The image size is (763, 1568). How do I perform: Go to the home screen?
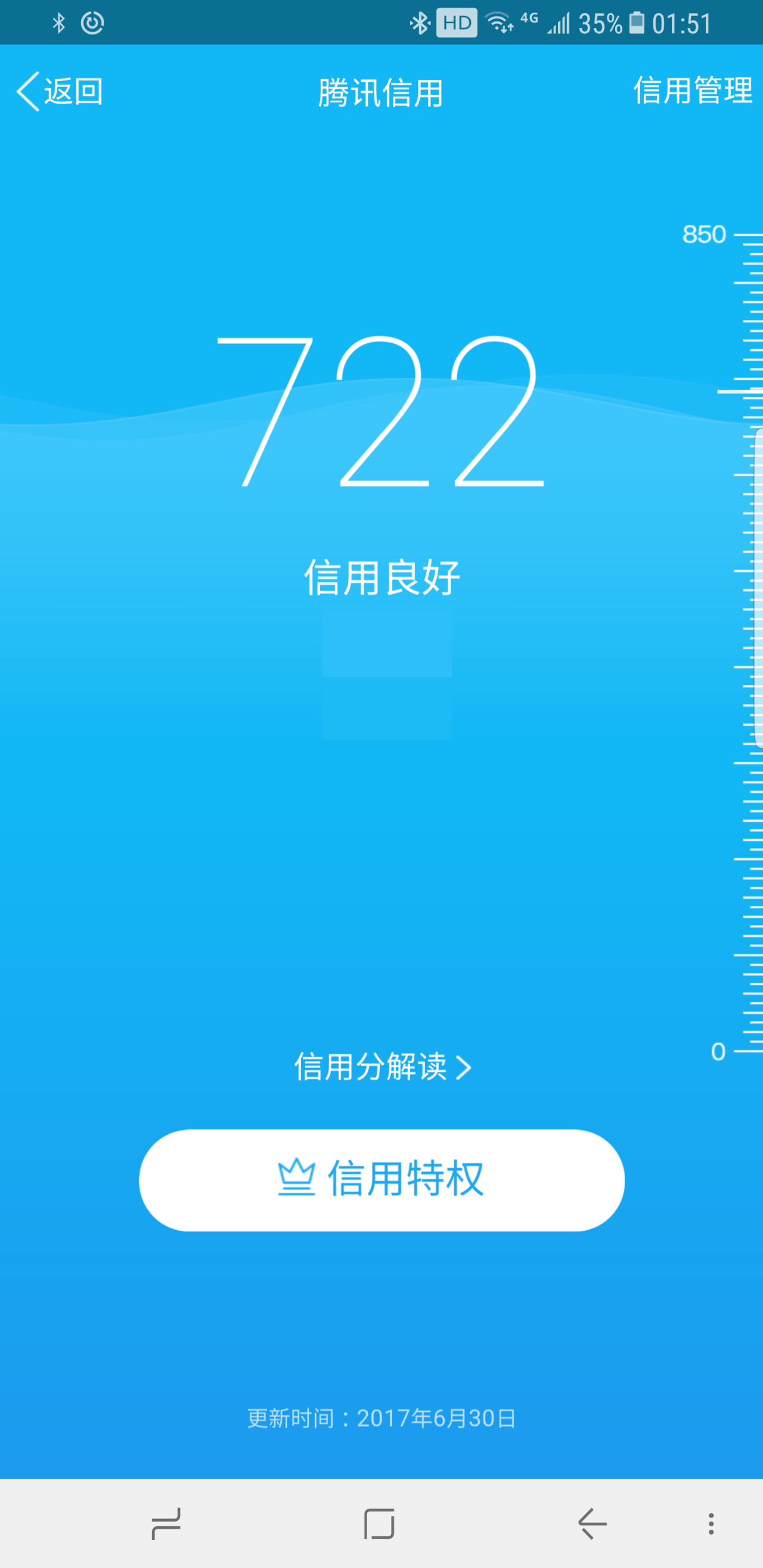coord(379,1524)
